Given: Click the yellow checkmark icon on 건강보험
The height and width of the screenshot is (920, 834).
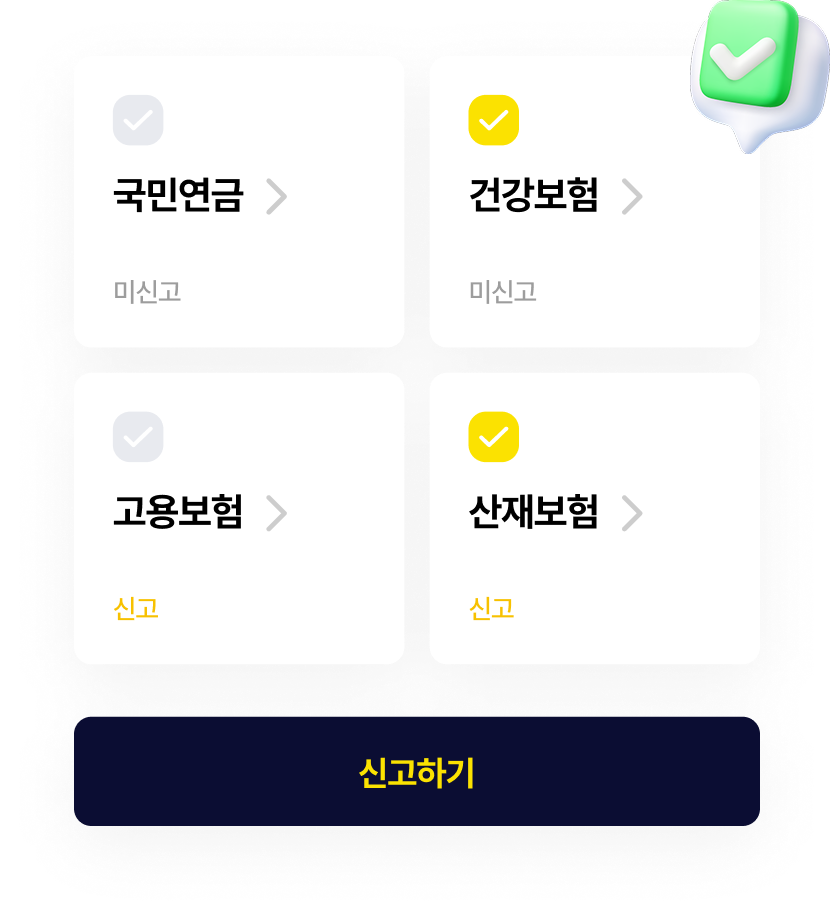Looking at the screenshot, I should pos(492,120).
